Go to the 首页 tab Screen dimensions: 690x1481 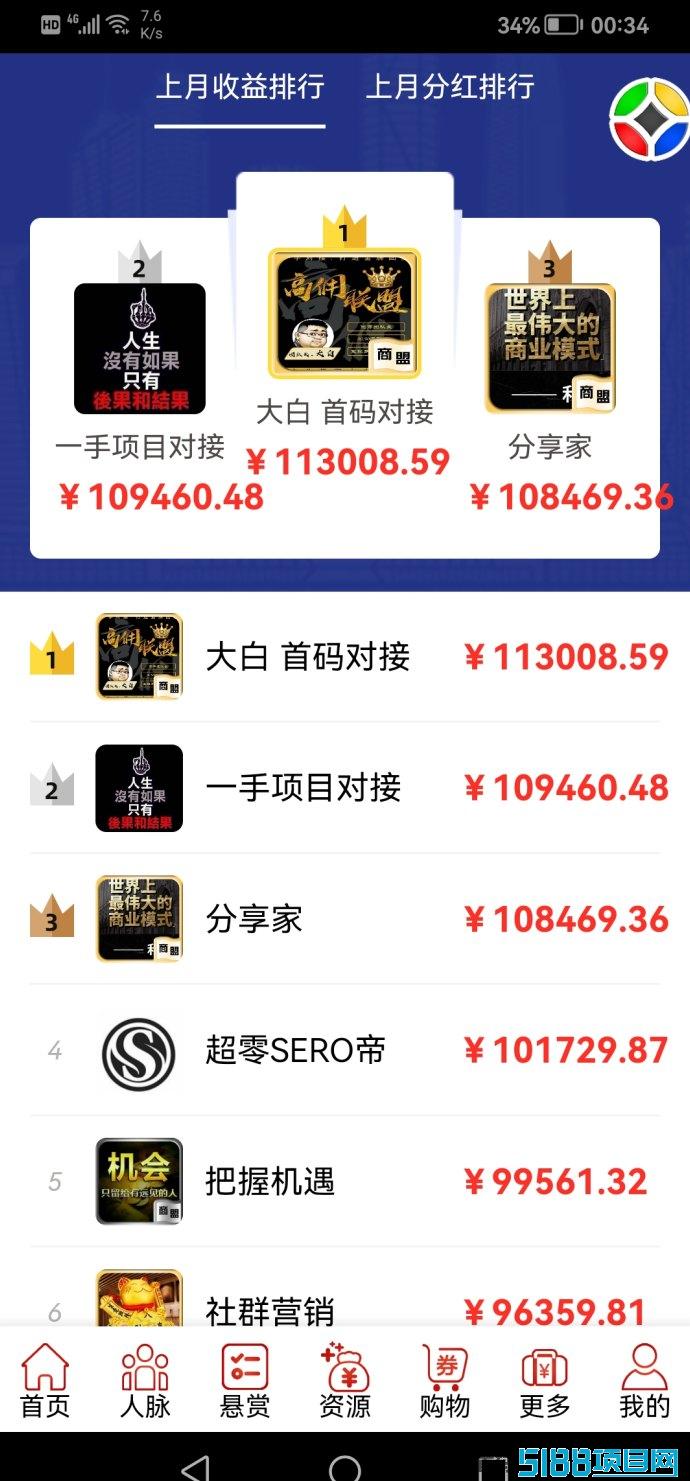pos(45,1381)
